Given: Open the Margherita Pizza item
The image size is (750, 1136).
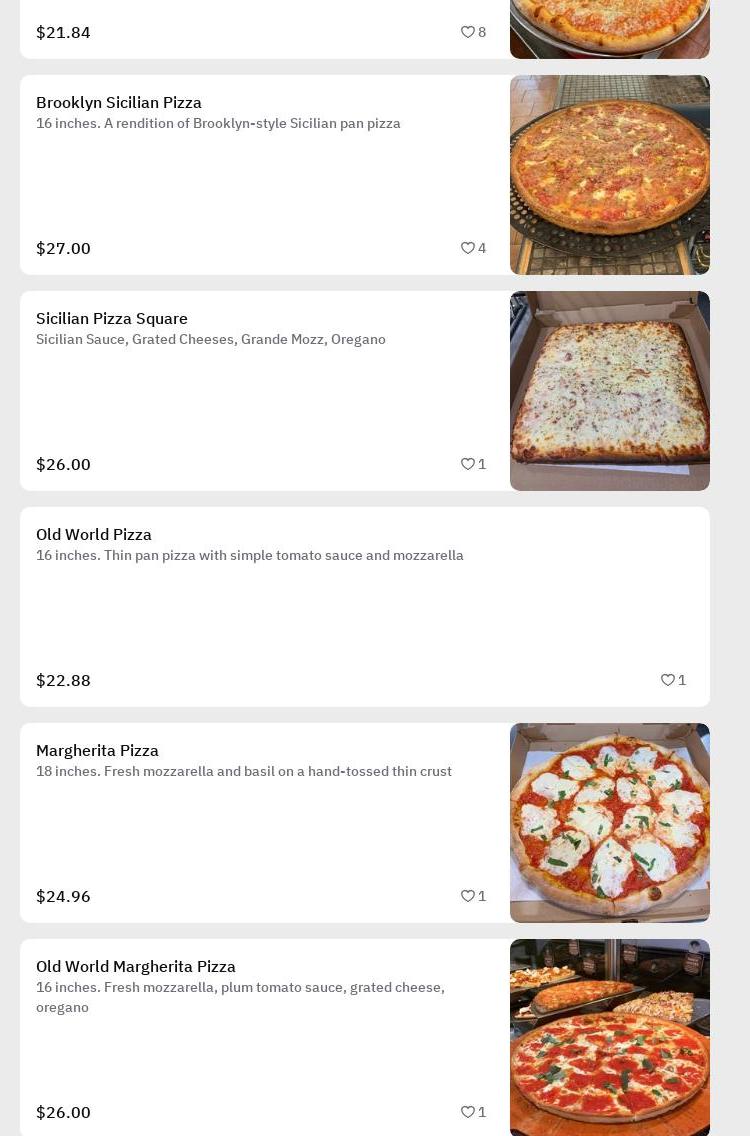Looking at the screenshot, I should click(x=97, y=750).
